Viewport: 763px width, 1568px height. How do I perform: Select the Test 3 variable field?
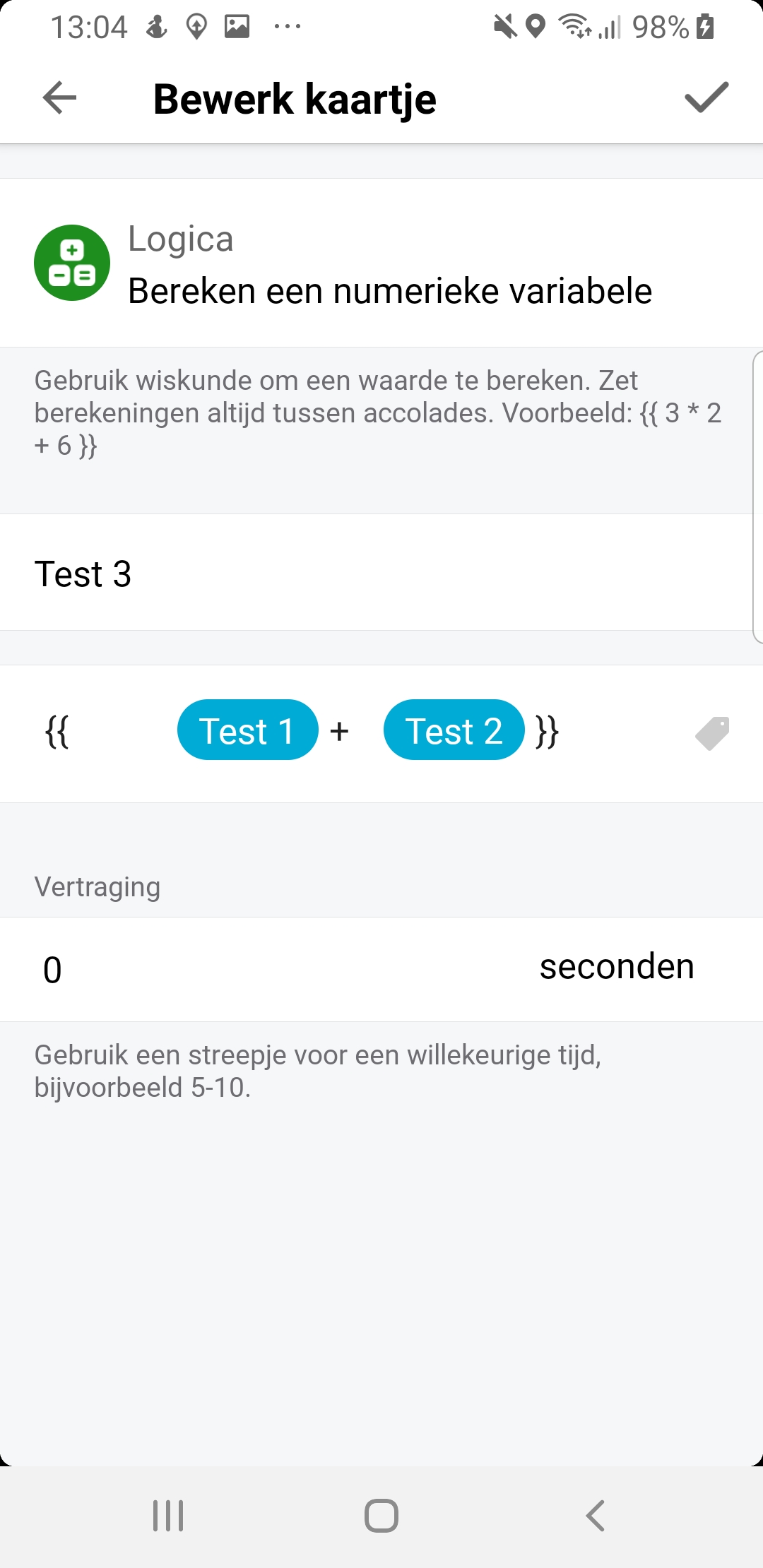point(374,573)
